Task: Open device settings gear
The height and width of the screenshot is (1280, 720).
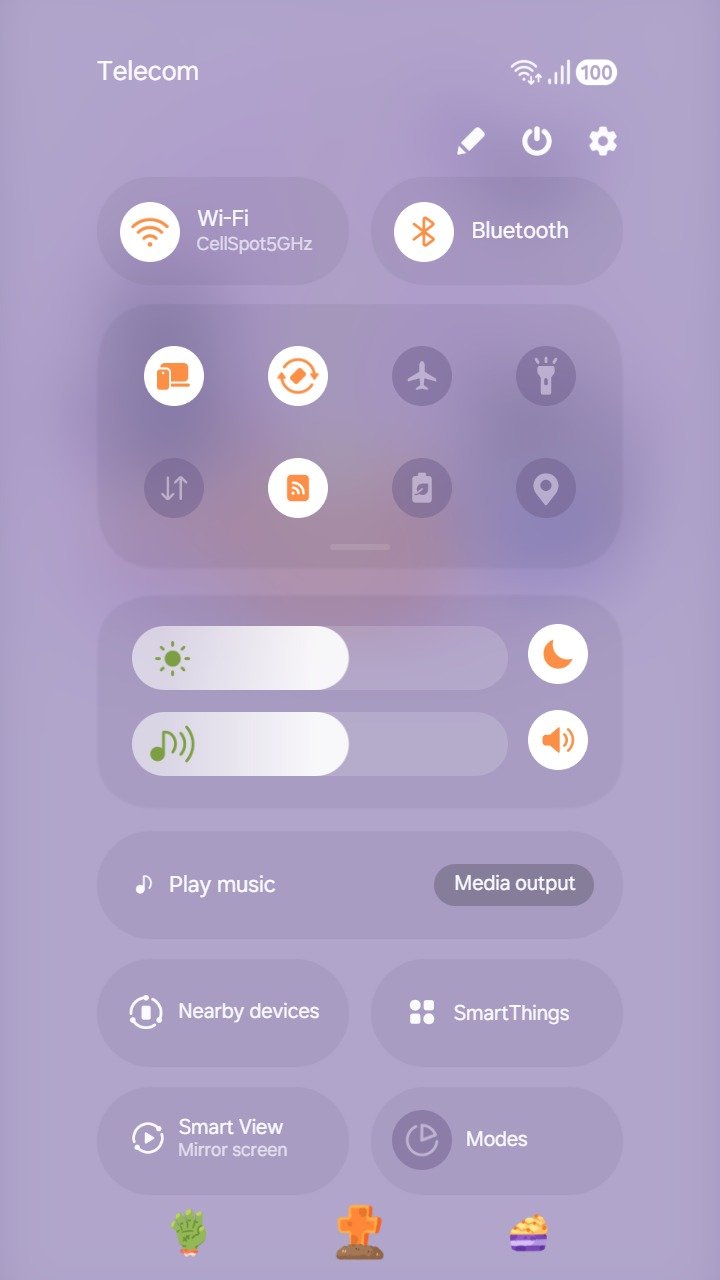Action: 602,142
